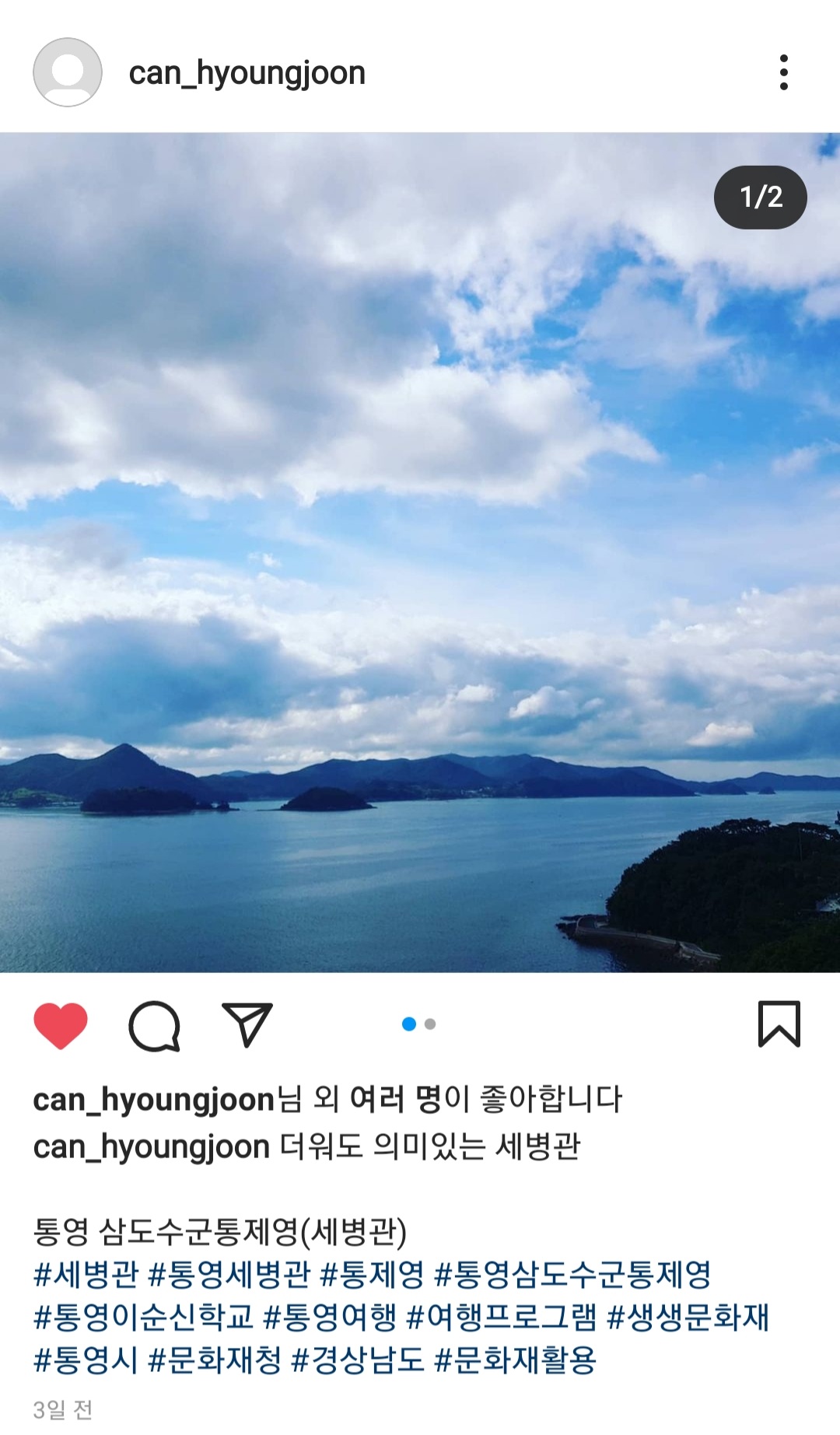Open can_hyoungjoon's profile picture
The height and width of the screenshot is (1435, 840).
tap(68, 72)
